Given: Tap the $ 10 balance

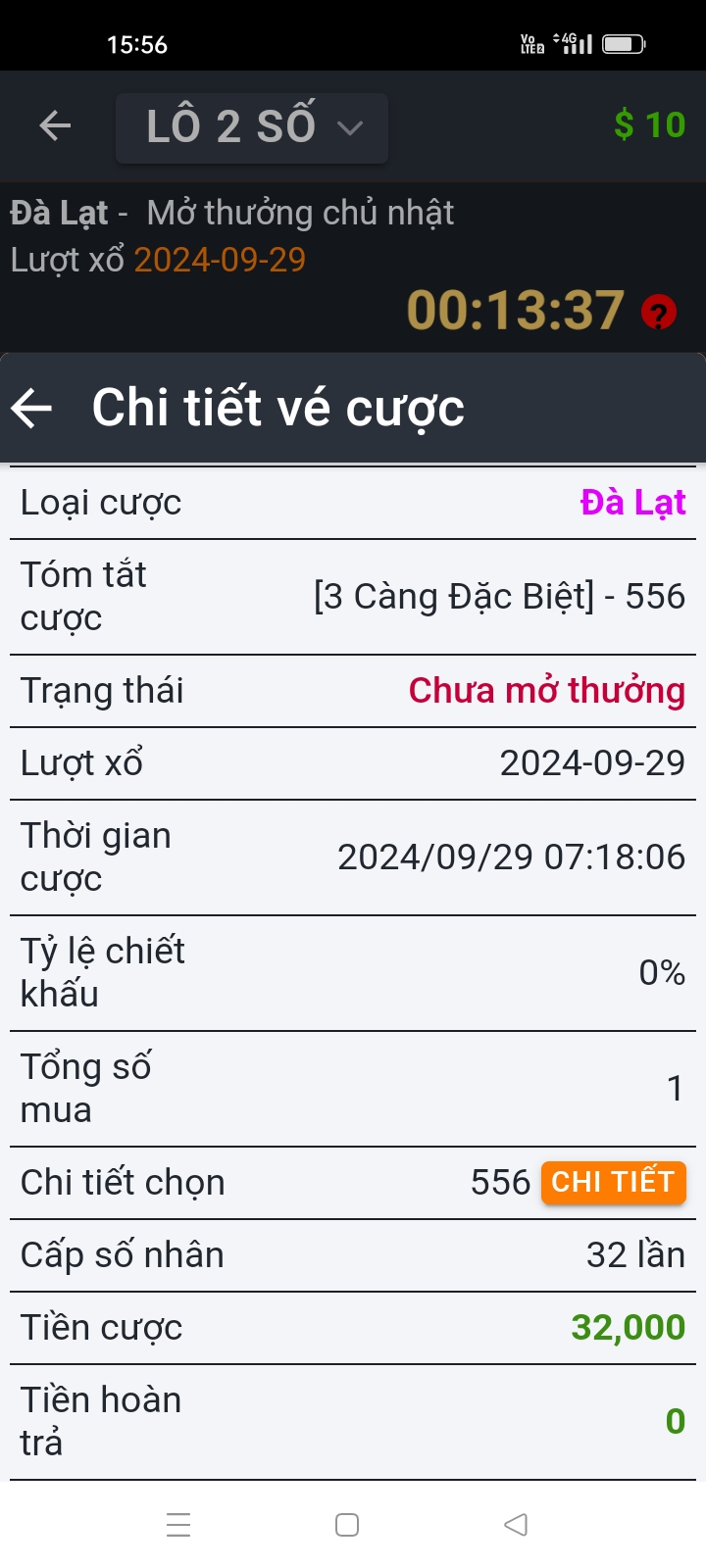Looking at the screenshot, I should (x=649, y=125).
